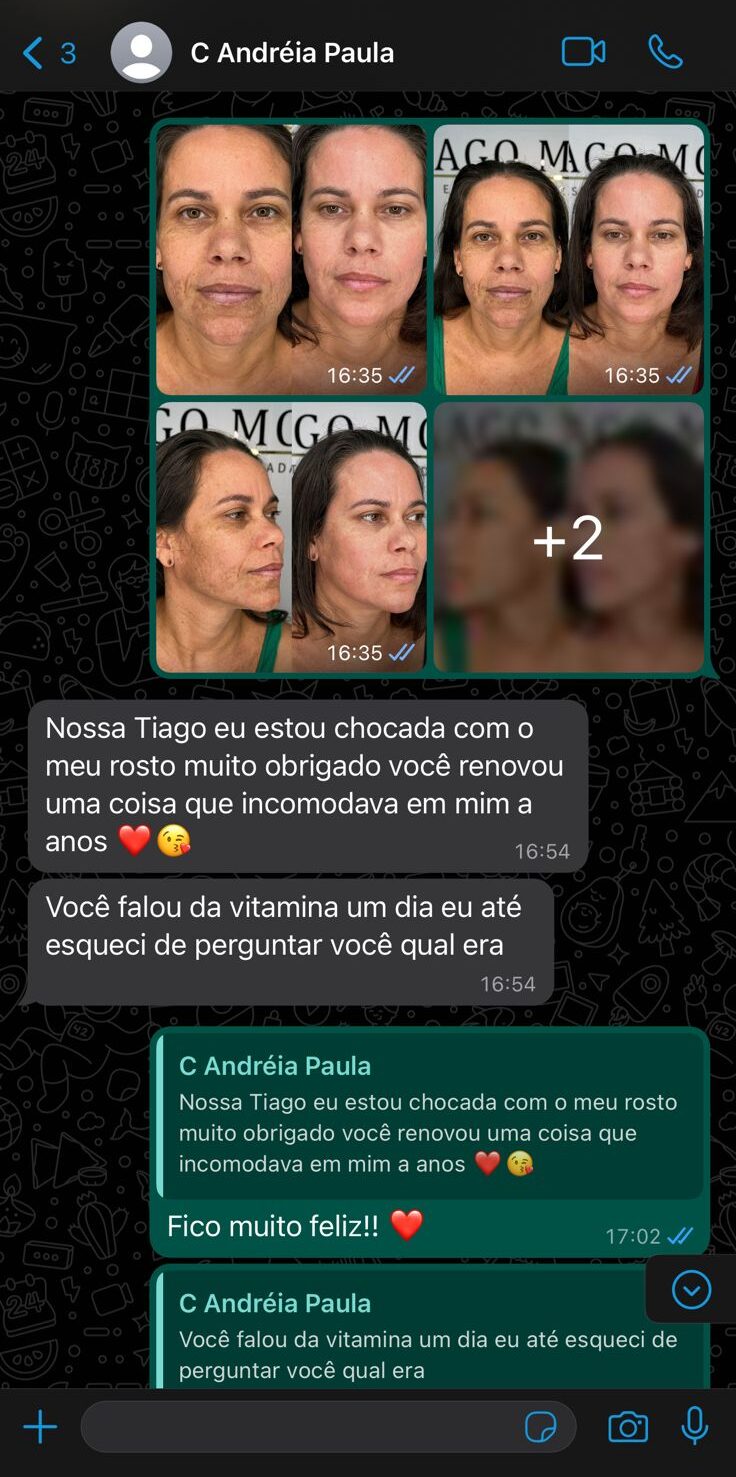Open the plus attachment menu
This screenshot has height=1477, width=736.
[40, 1427]
